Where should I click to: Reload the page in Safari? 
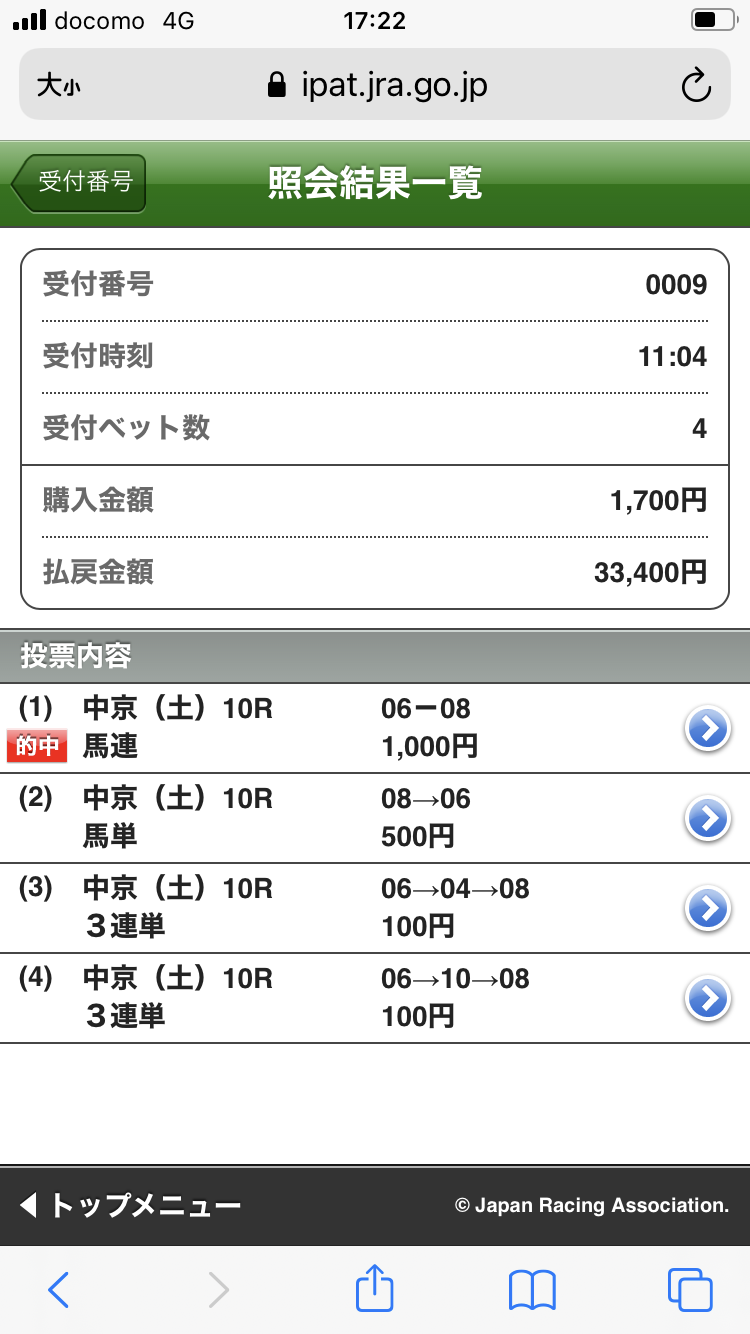[x=696, y=86]
